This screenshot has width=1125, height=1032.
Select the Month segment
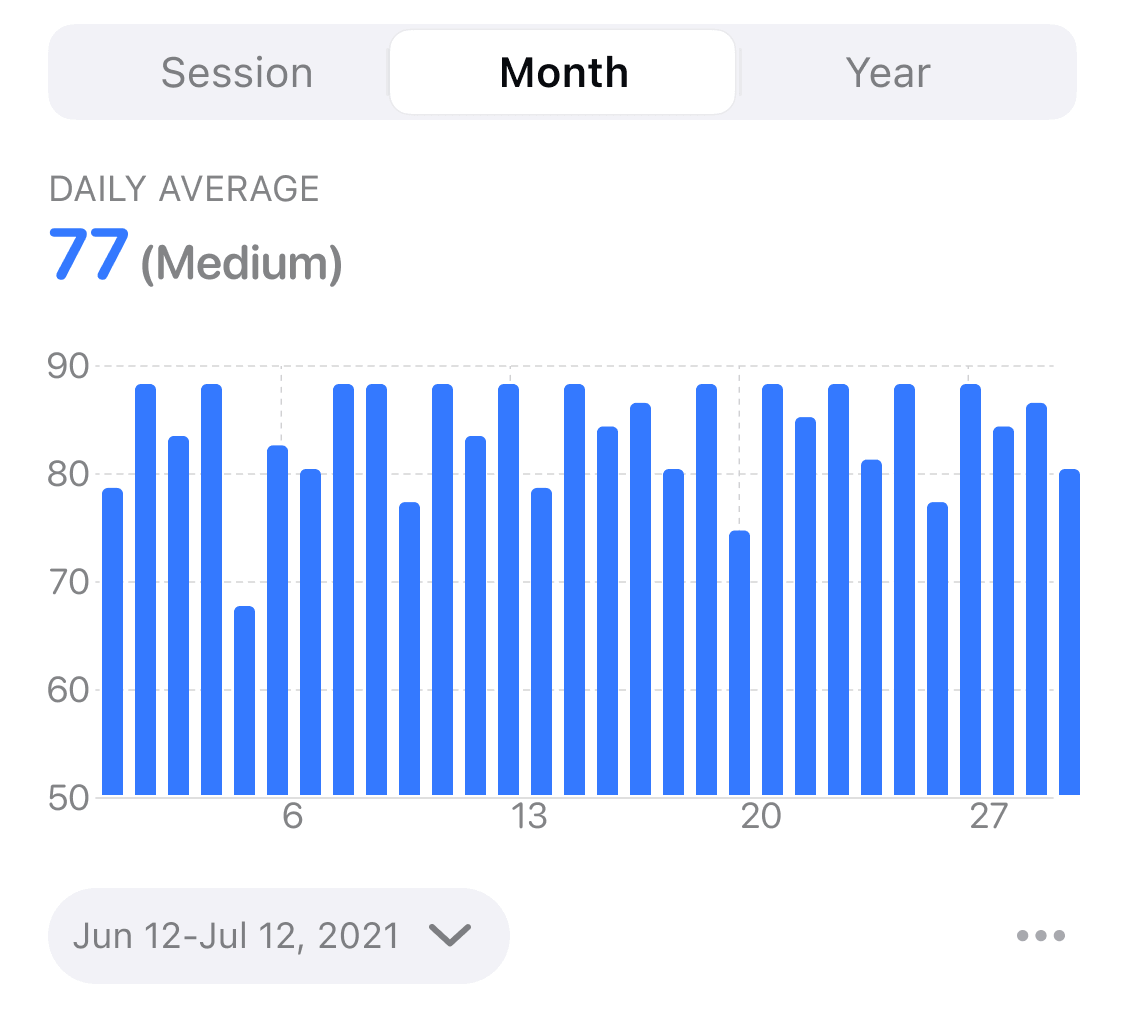coord(563,73)
